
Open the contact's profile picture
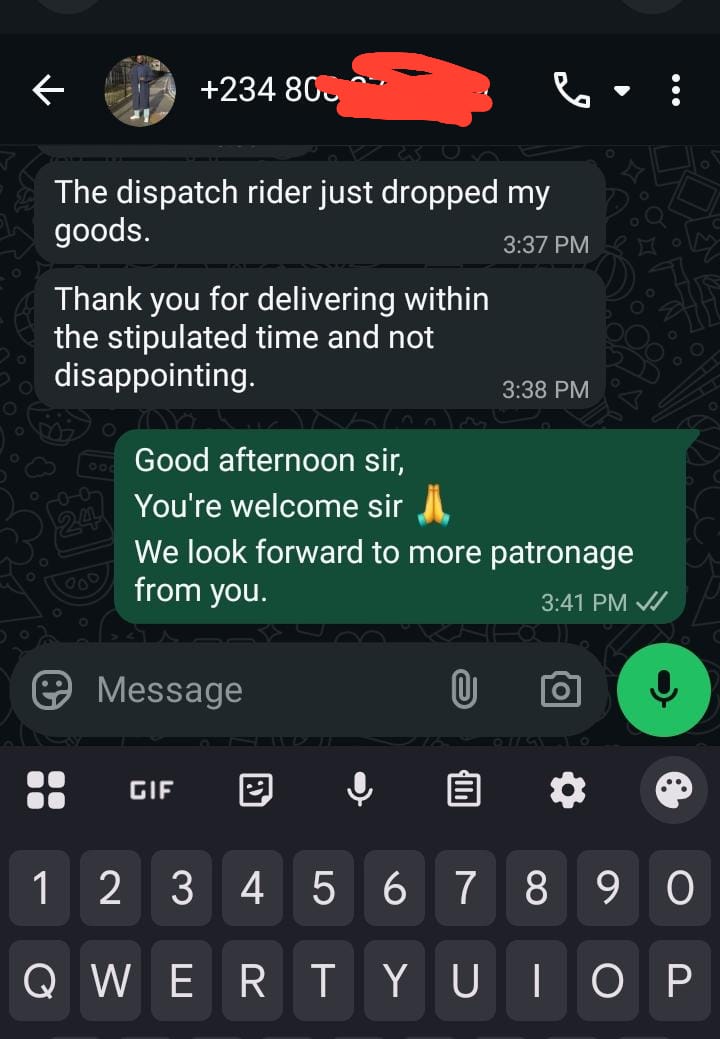pos(140,91)
